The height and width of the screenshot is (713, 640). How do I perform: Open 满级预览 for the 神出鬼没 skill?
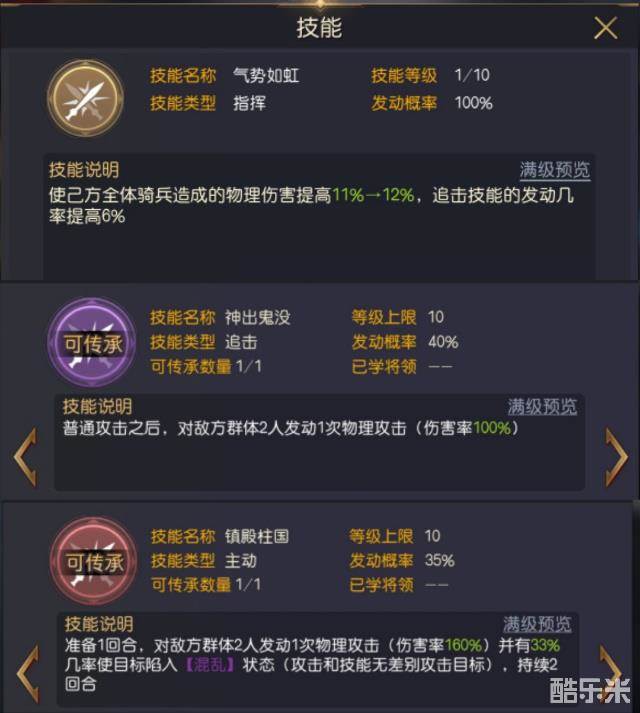coord(542,407)
